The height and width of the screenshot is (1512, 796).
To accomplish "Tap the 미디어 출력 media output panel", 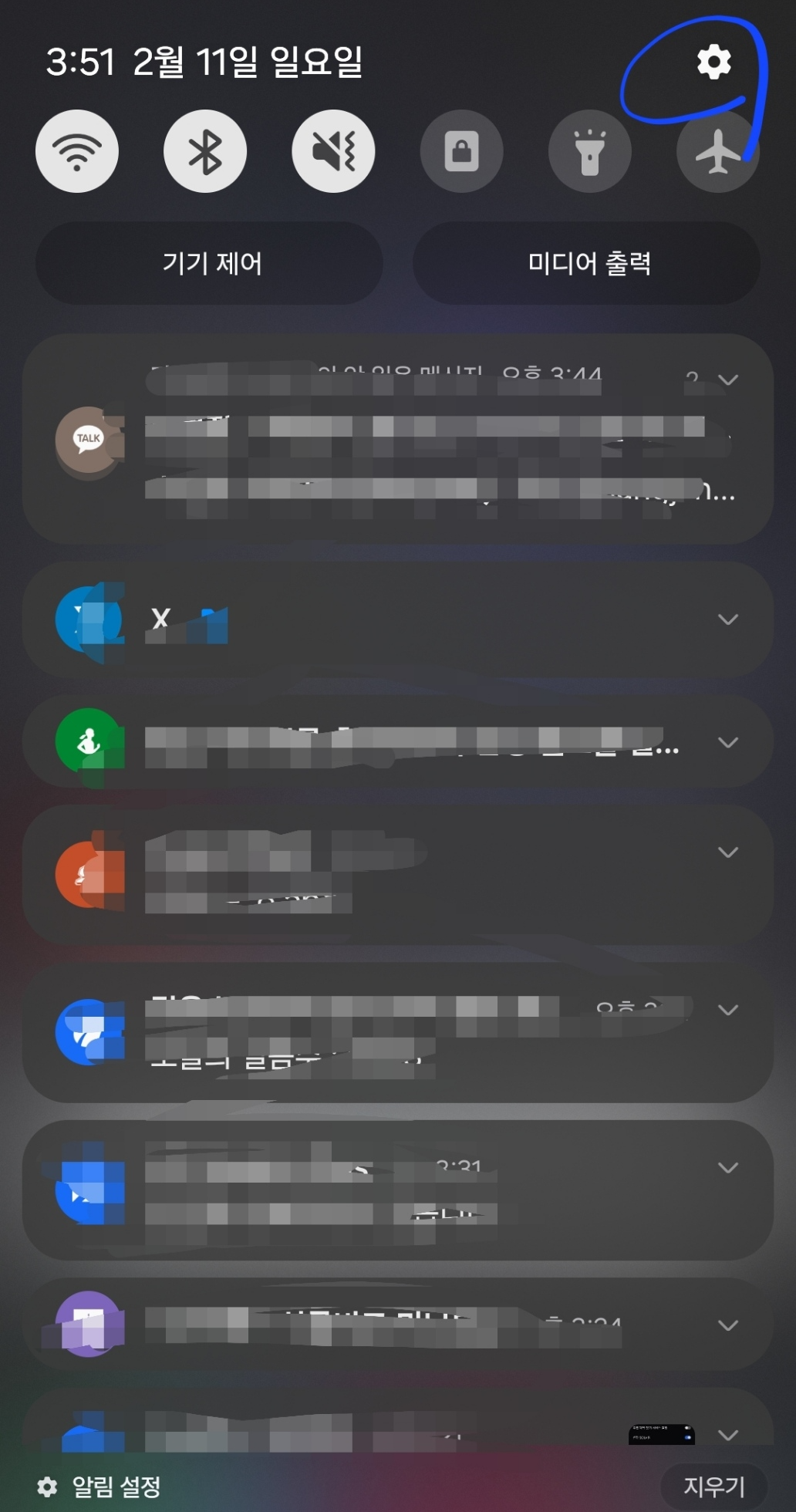I will pyautogui.click(x=586, y=263).
